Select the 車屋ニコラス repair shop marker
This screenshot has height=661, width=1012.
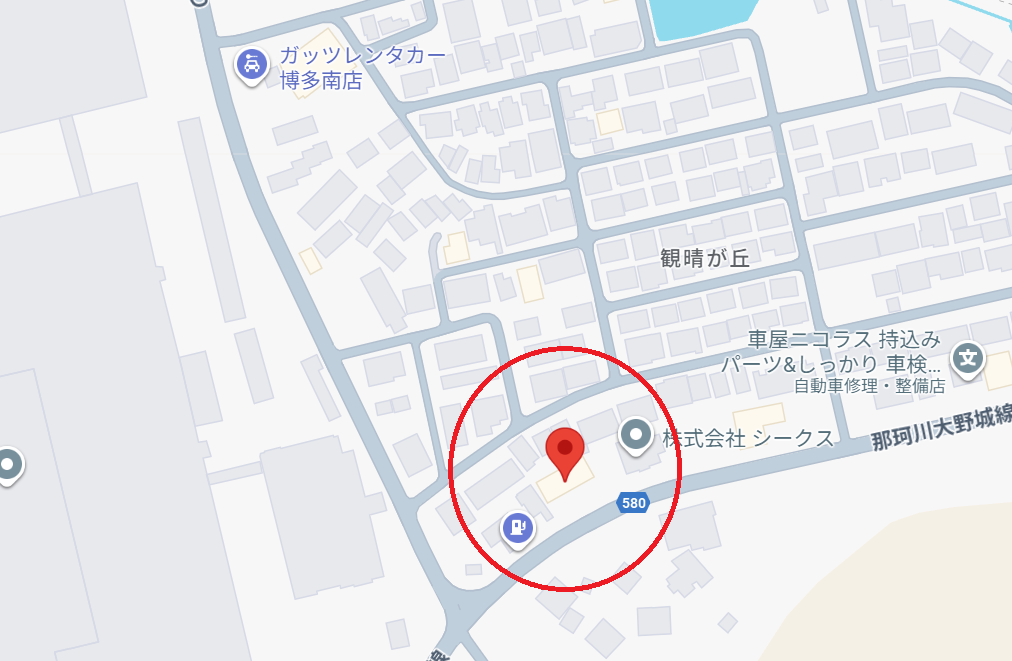(x=967, y=357)
